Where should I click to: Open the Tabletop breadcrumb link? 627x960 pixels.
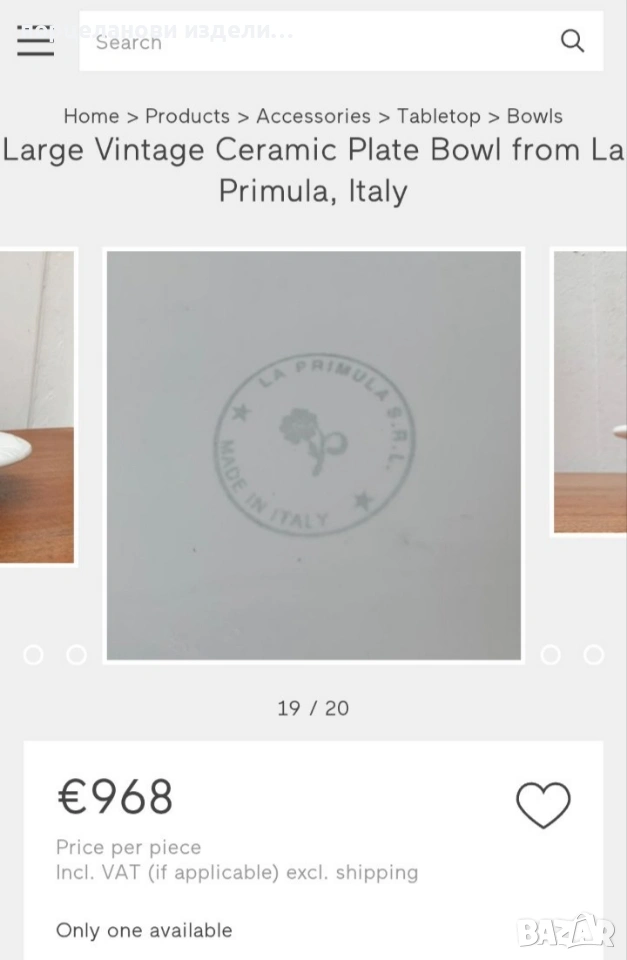click(438, 116)
